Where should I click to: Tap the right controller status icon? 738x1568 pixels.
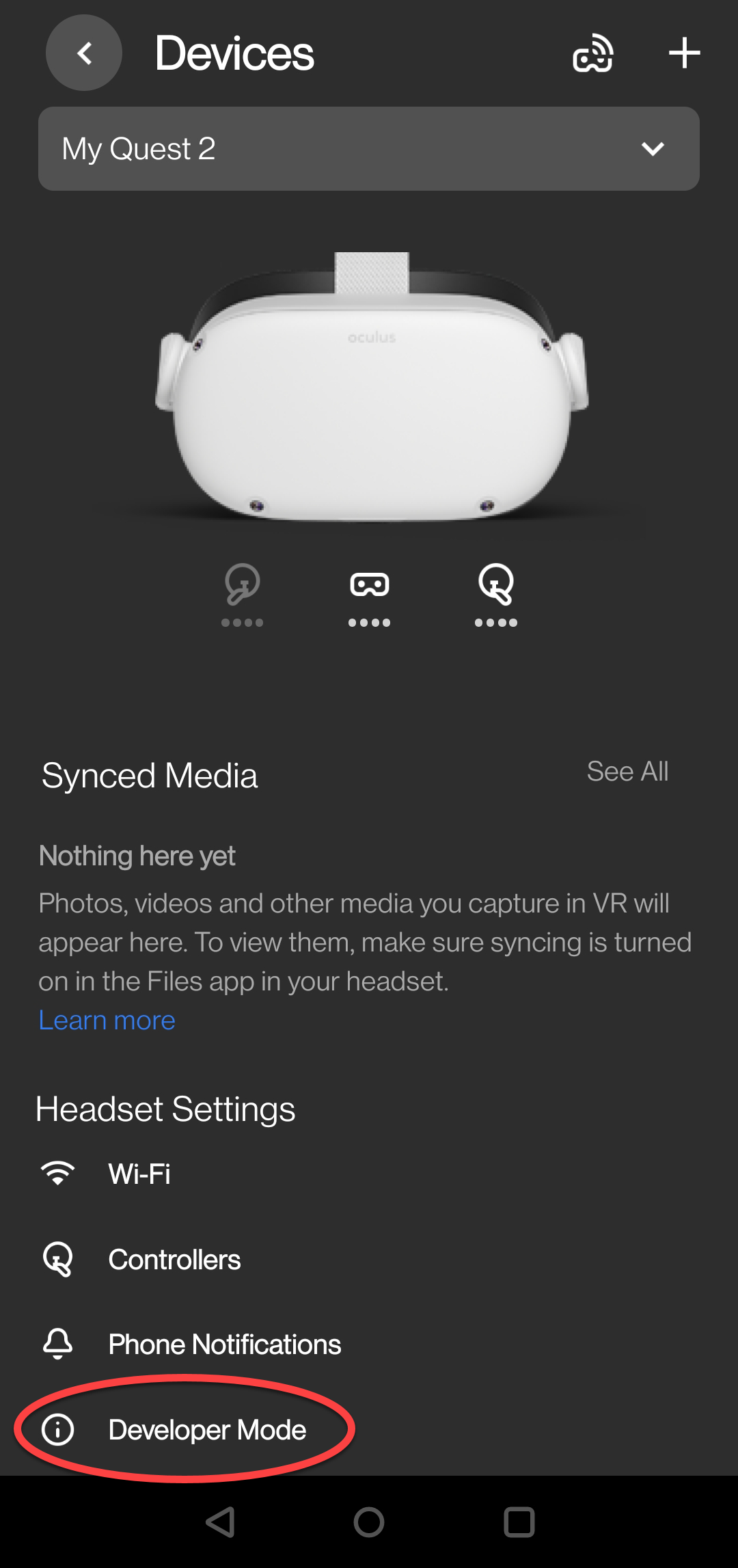pyautogui.click(x=496, y=592)
